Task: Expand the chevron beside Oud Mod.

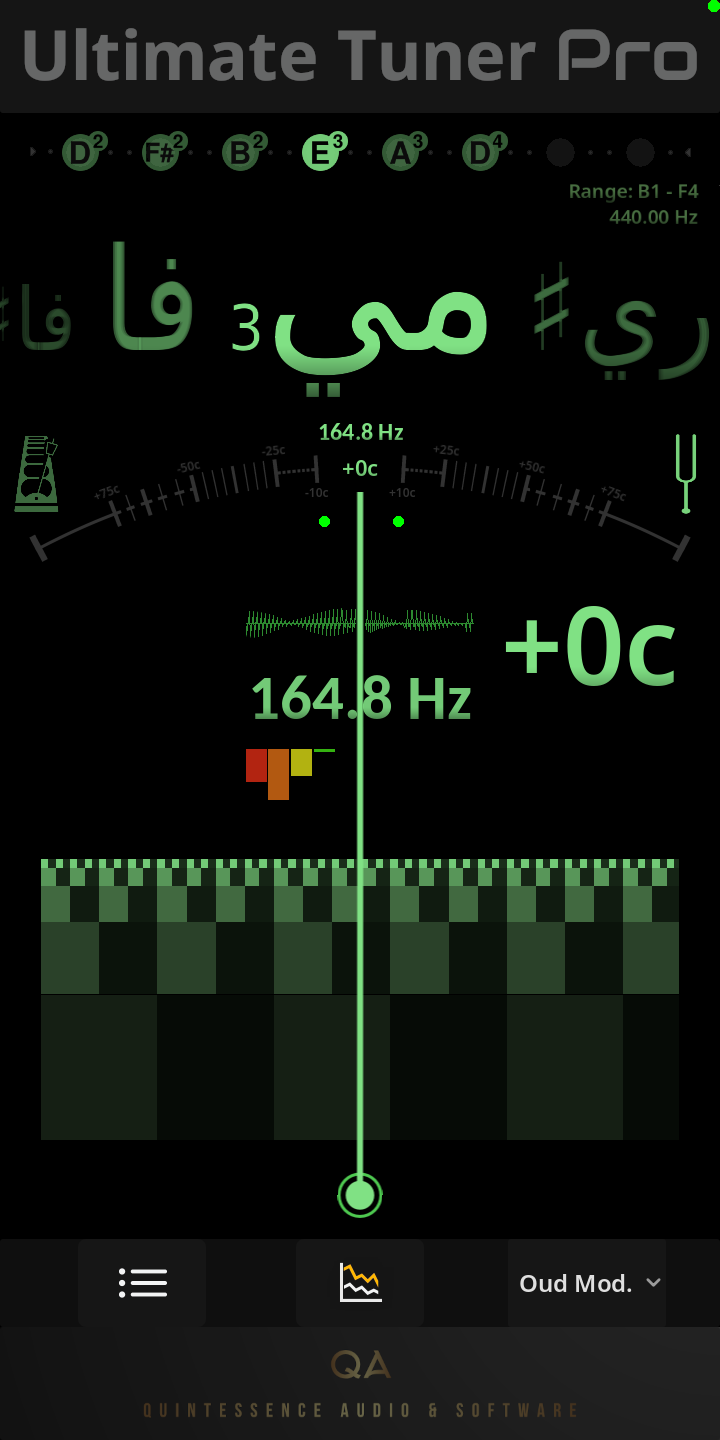Action: pos(654,1283)
